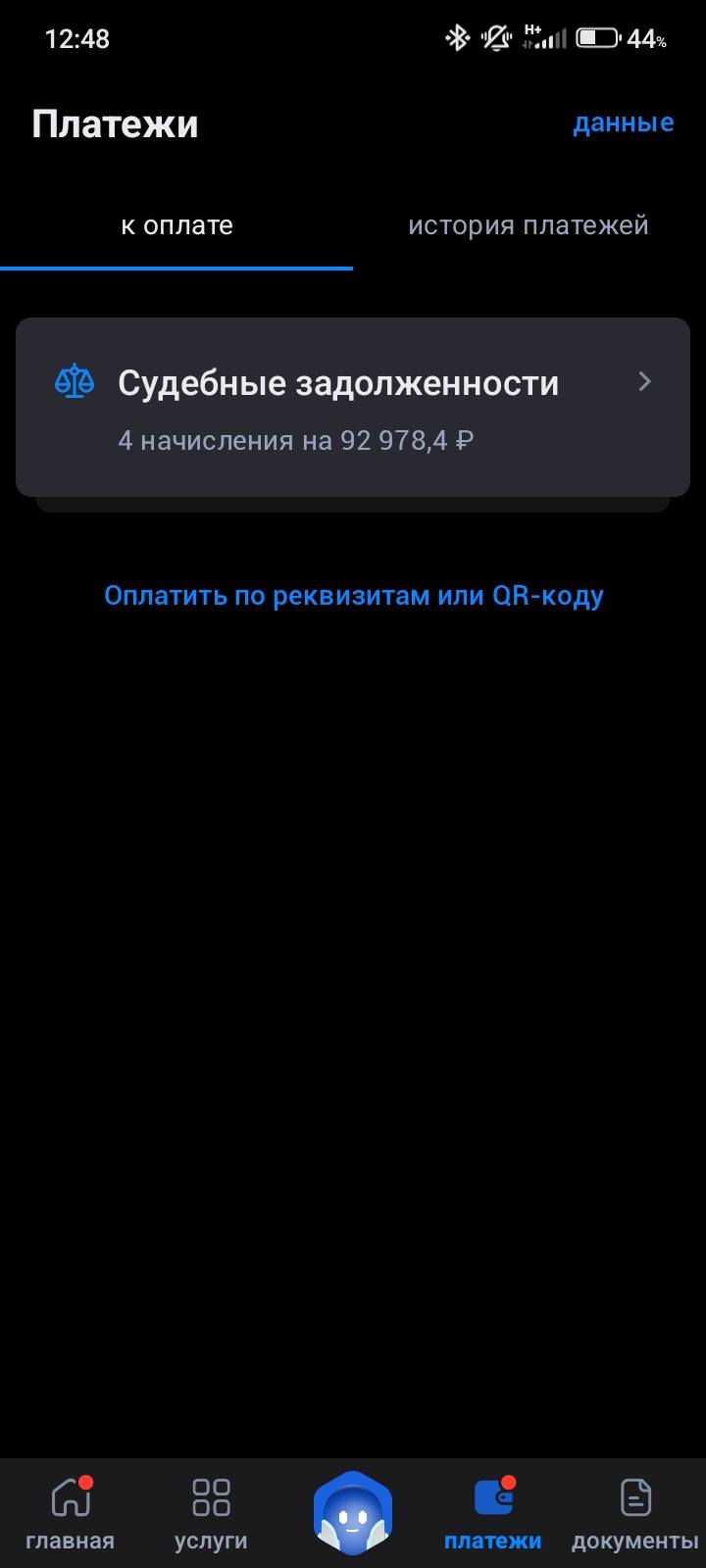Select the к оплате tab
The image size is (706, 1568).
click(x=176, y=225)
